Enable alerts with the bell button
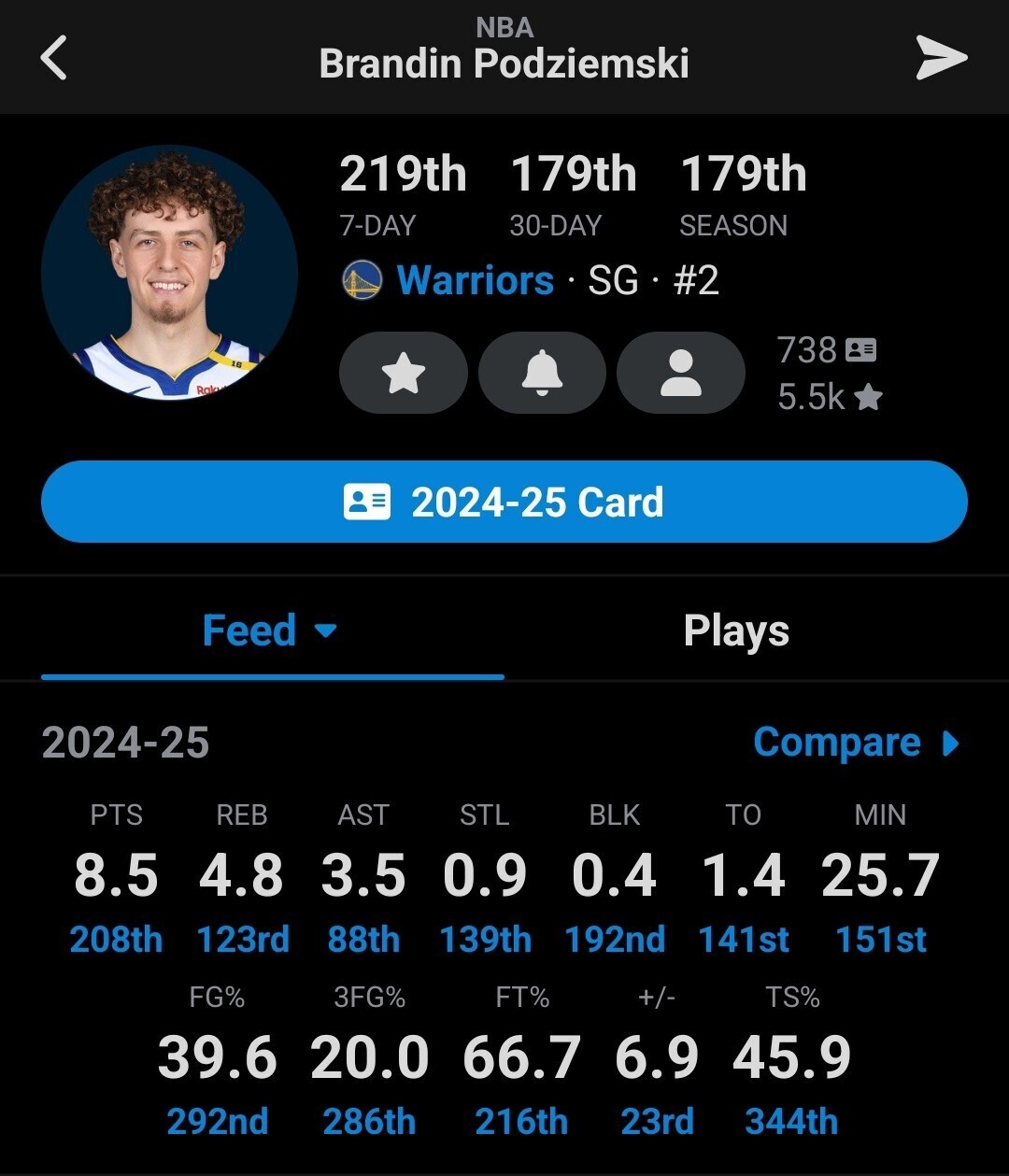Image resolution: width=1009 pixels, height=1176 pixels. point(542,373)
